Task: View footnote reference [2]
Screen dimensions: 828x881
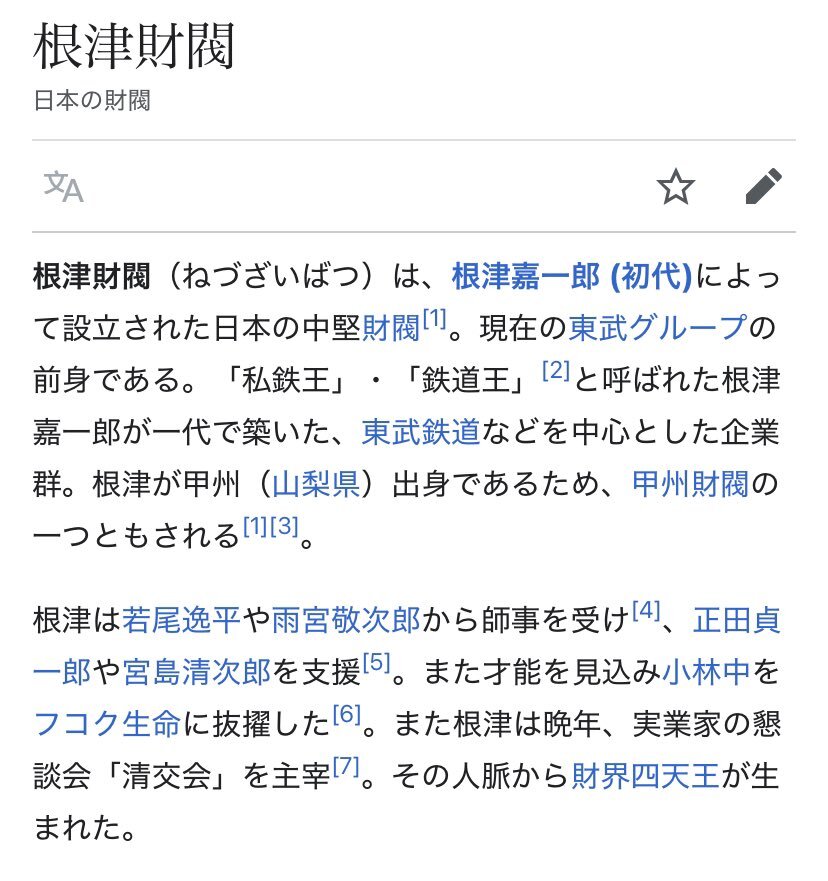Action: 555,371
